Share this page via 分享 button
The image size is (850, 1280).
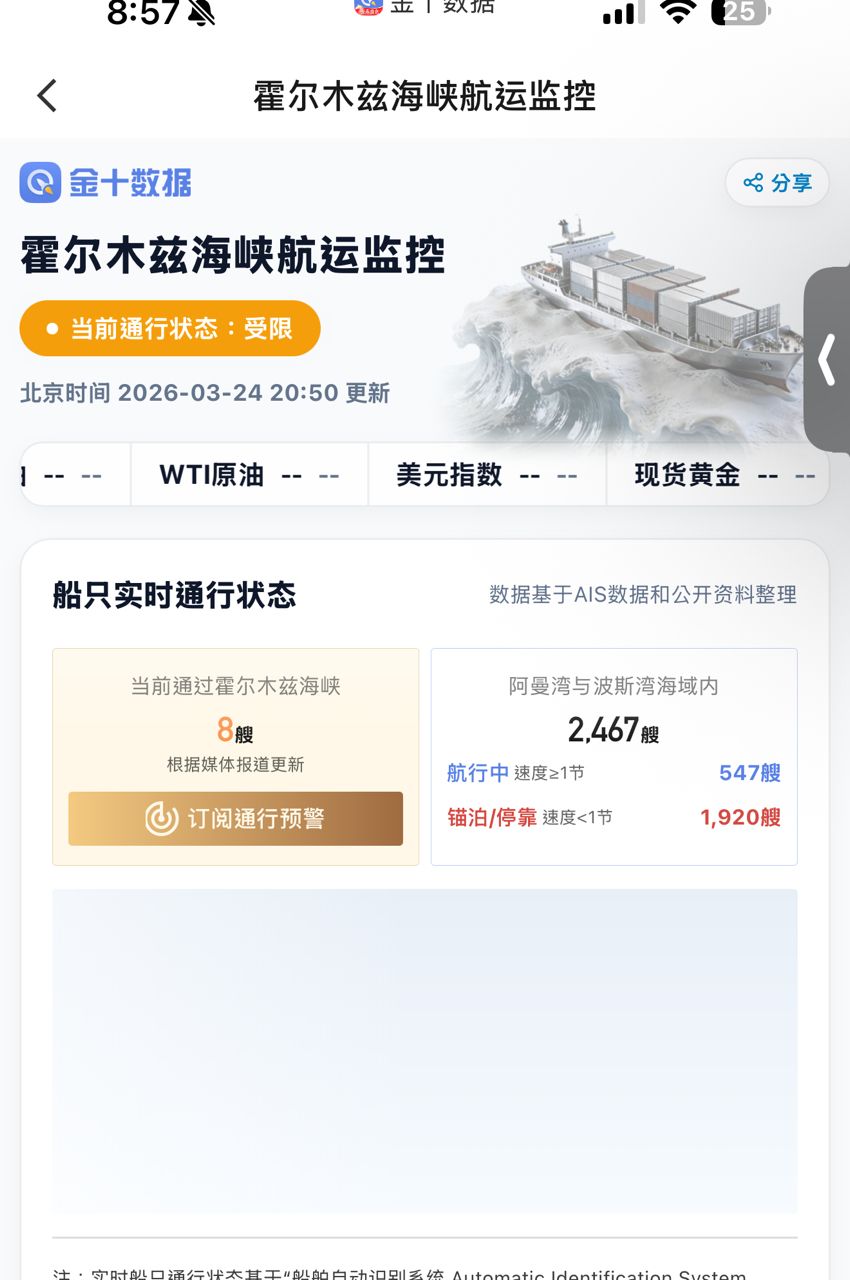pyautogui.click(x=777, y=183)
